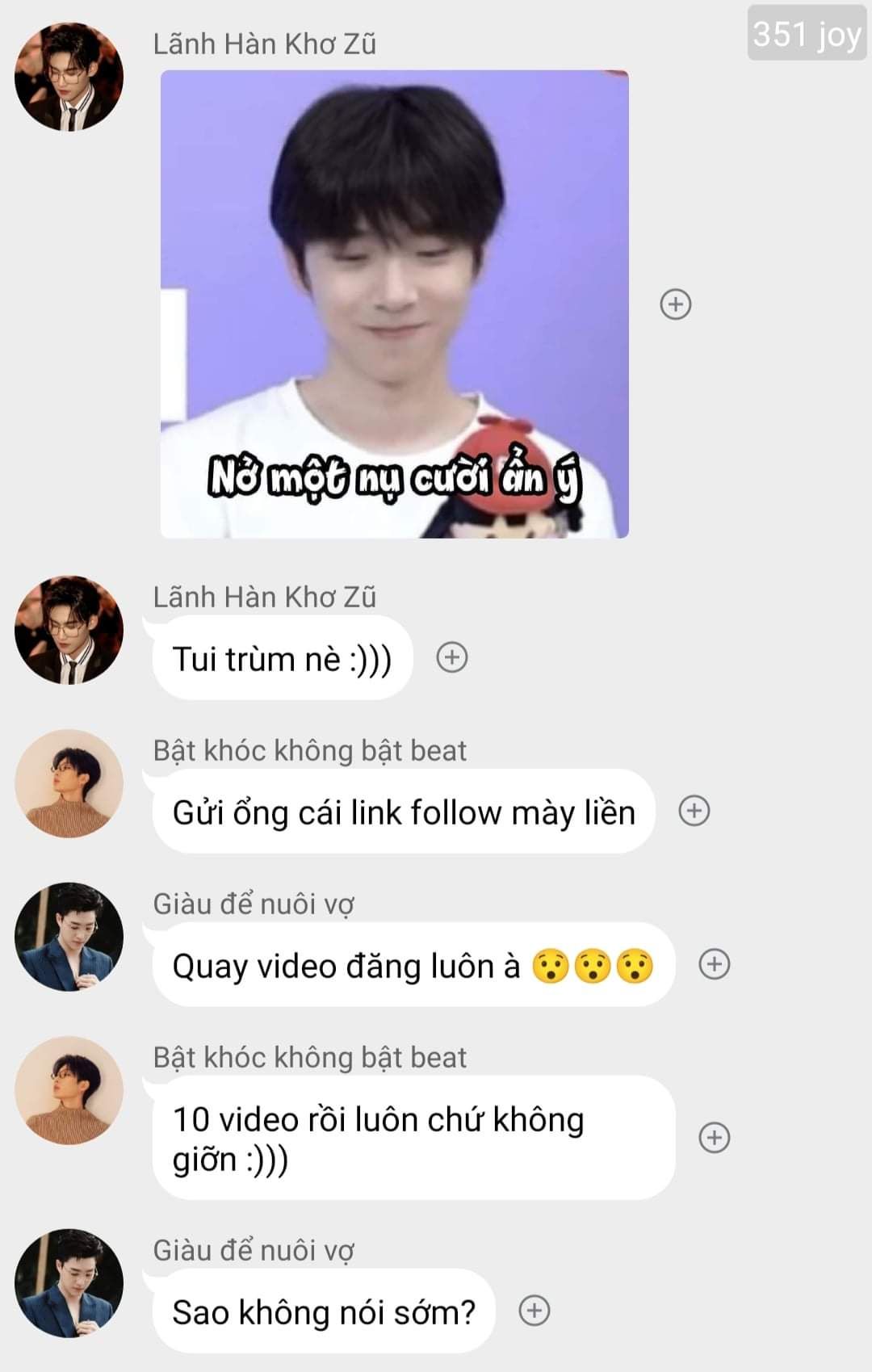The height and width of the screenshot is (1372, 872).
Task: React to 'Tui trùm nè :)))' message
Action: click(x=452, y=657)
